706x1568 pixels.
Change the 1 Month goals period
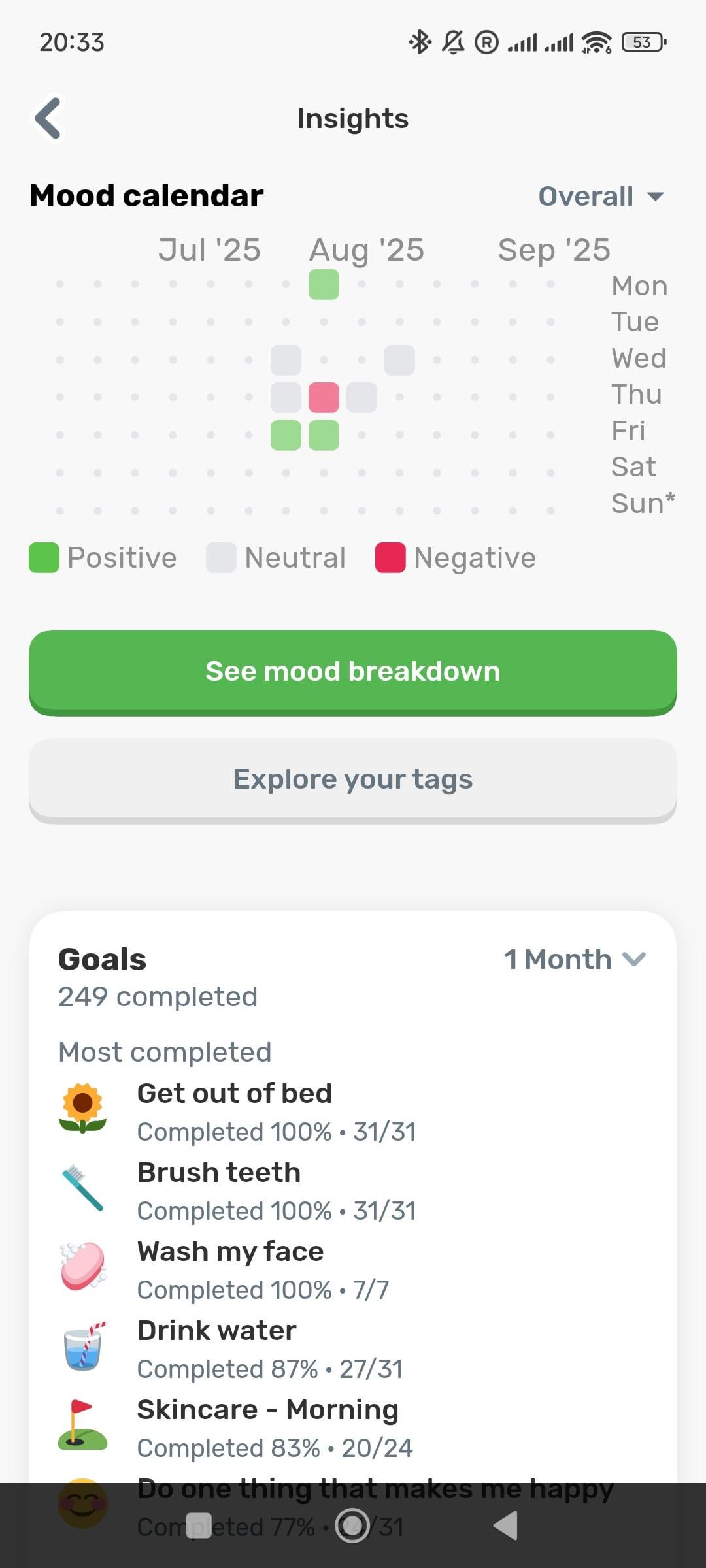(x=575, y=959)
